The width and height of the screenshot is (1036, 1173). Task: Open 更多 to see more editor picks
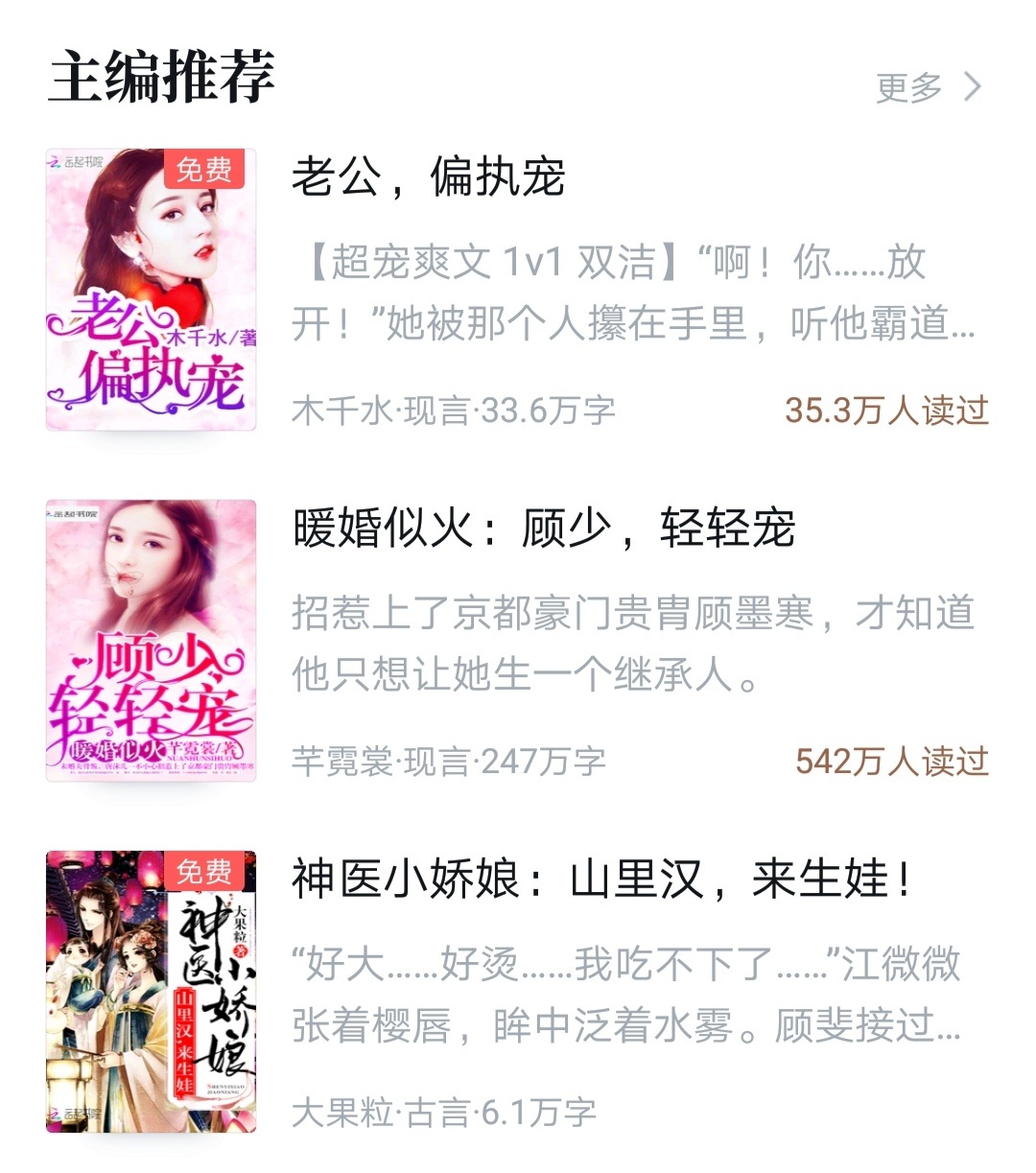click(x=927, y=87)
